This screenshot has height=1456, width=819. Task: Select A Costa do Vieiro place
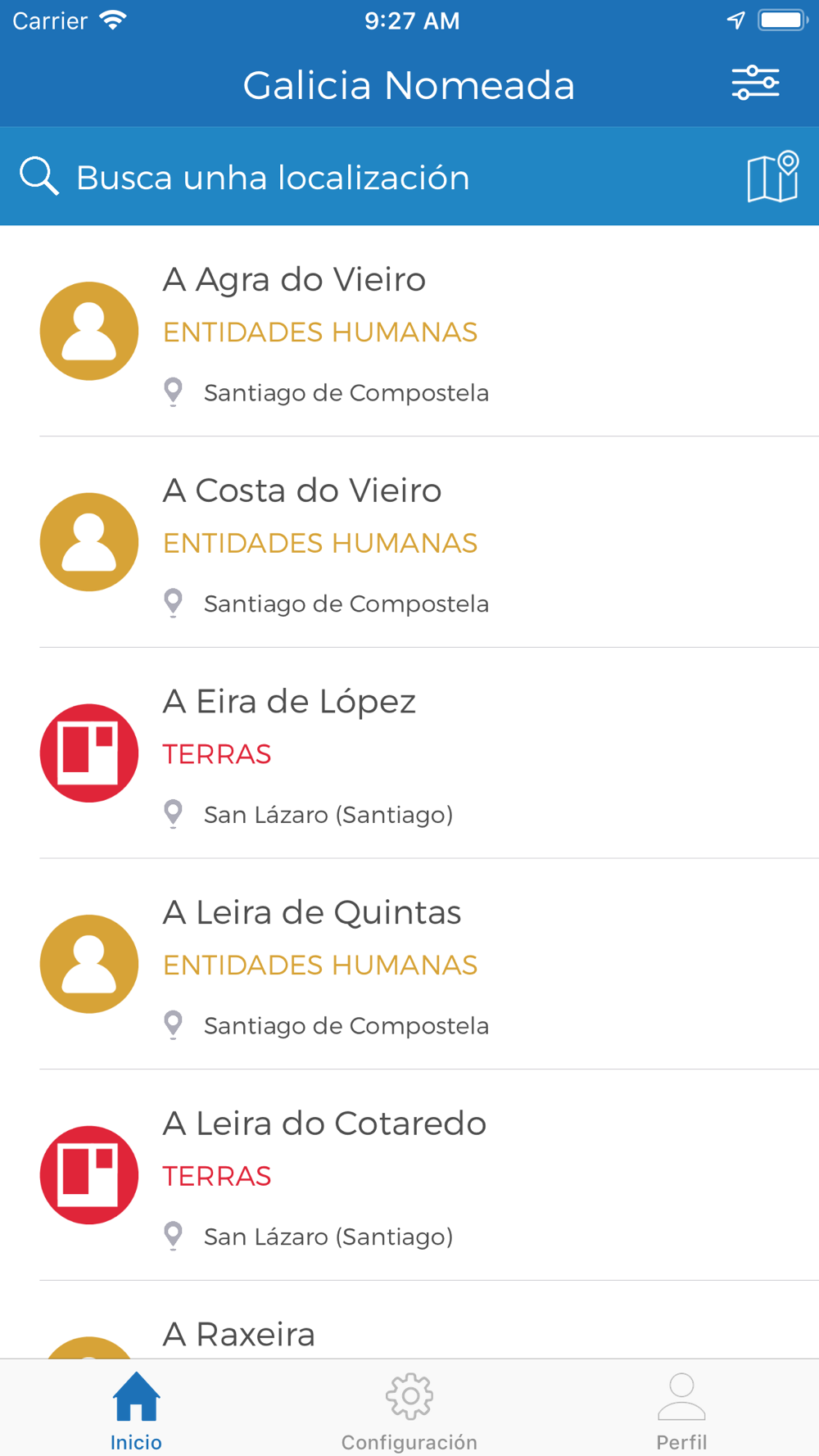(x=409, y=542)
